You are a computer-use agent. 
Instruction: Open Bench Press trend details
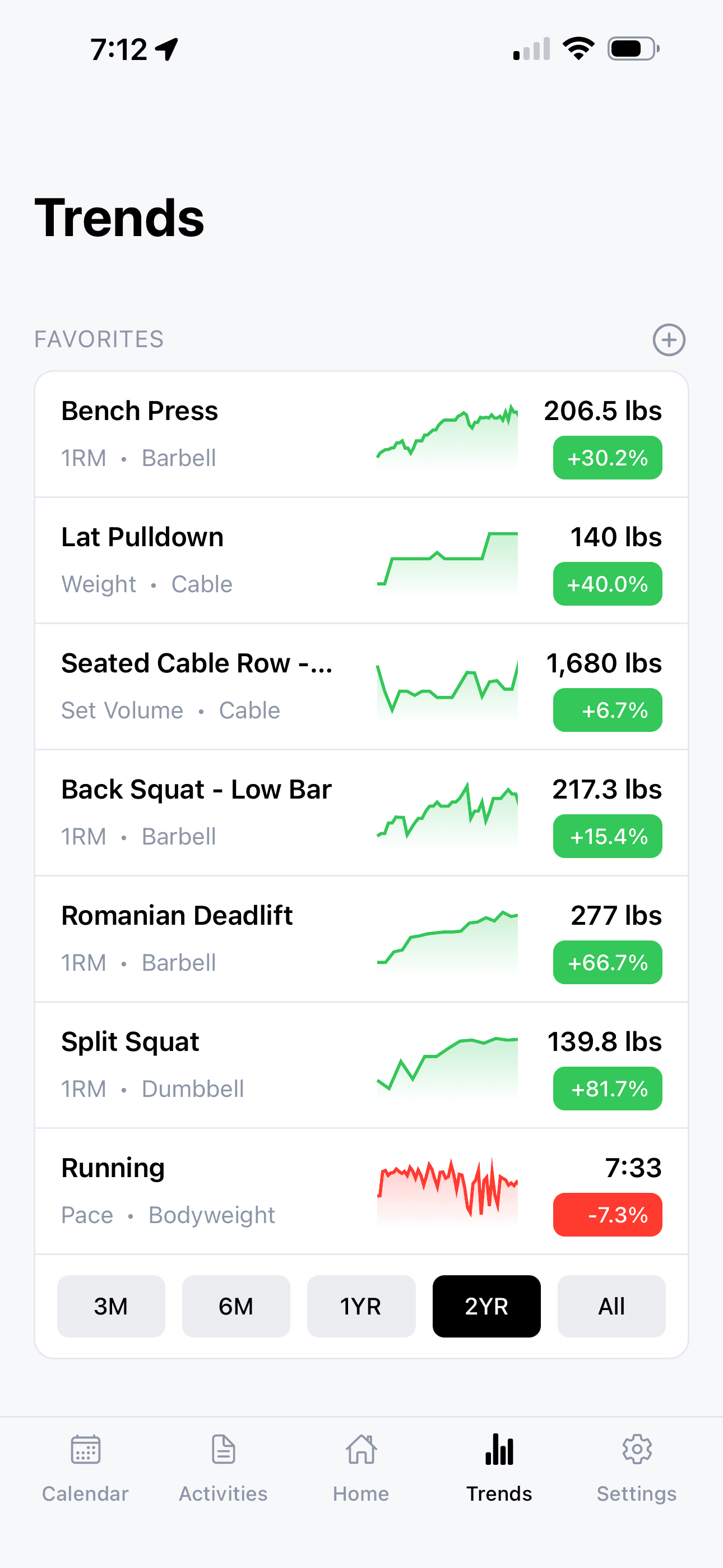361,434
